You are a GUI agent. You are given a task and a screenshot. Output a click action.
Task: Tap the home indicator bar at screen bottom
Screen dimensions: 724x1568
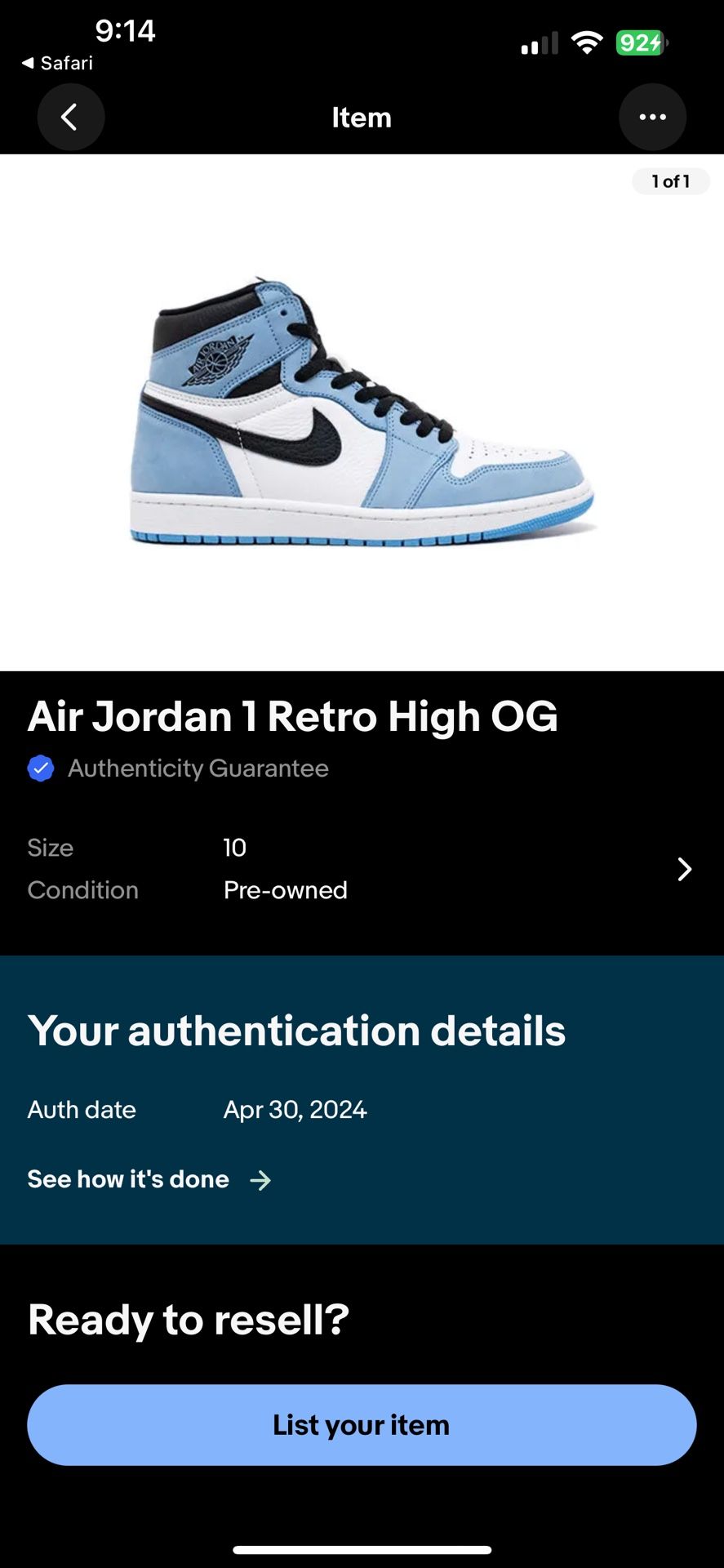tap(362, 1546)
